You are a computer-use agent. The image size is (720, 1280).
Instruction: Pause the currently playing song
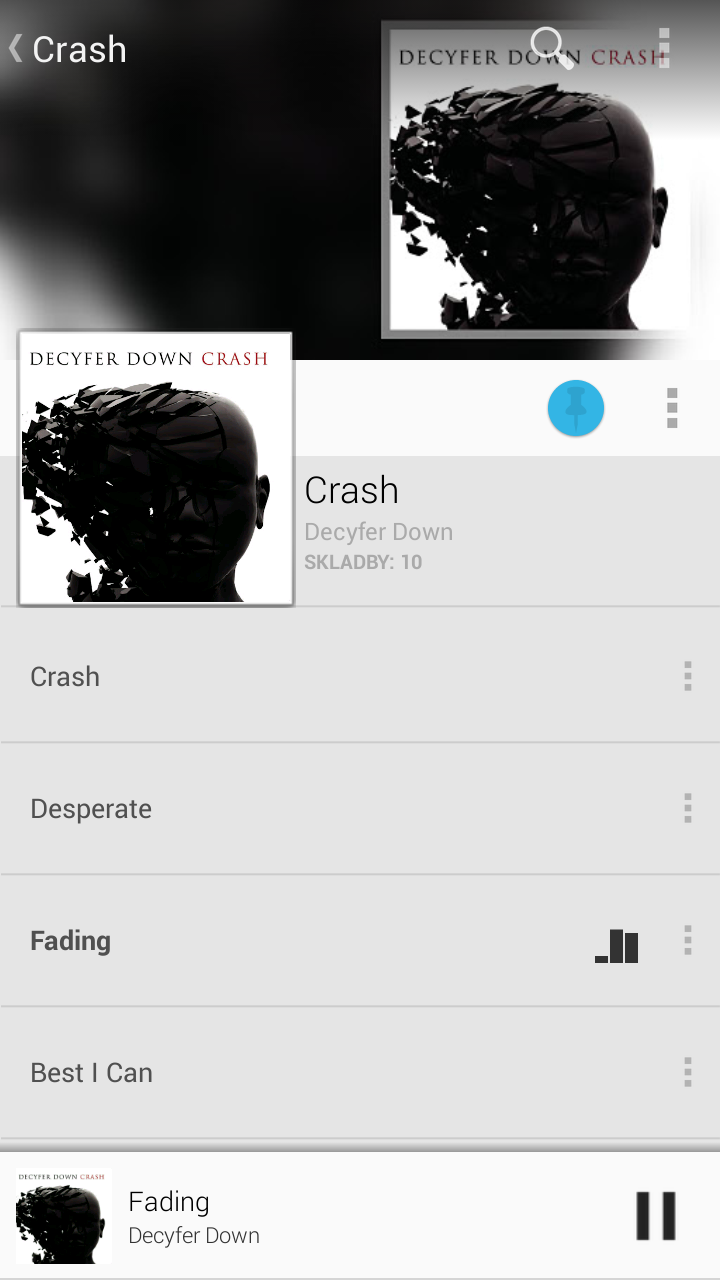pos(656,1216)
